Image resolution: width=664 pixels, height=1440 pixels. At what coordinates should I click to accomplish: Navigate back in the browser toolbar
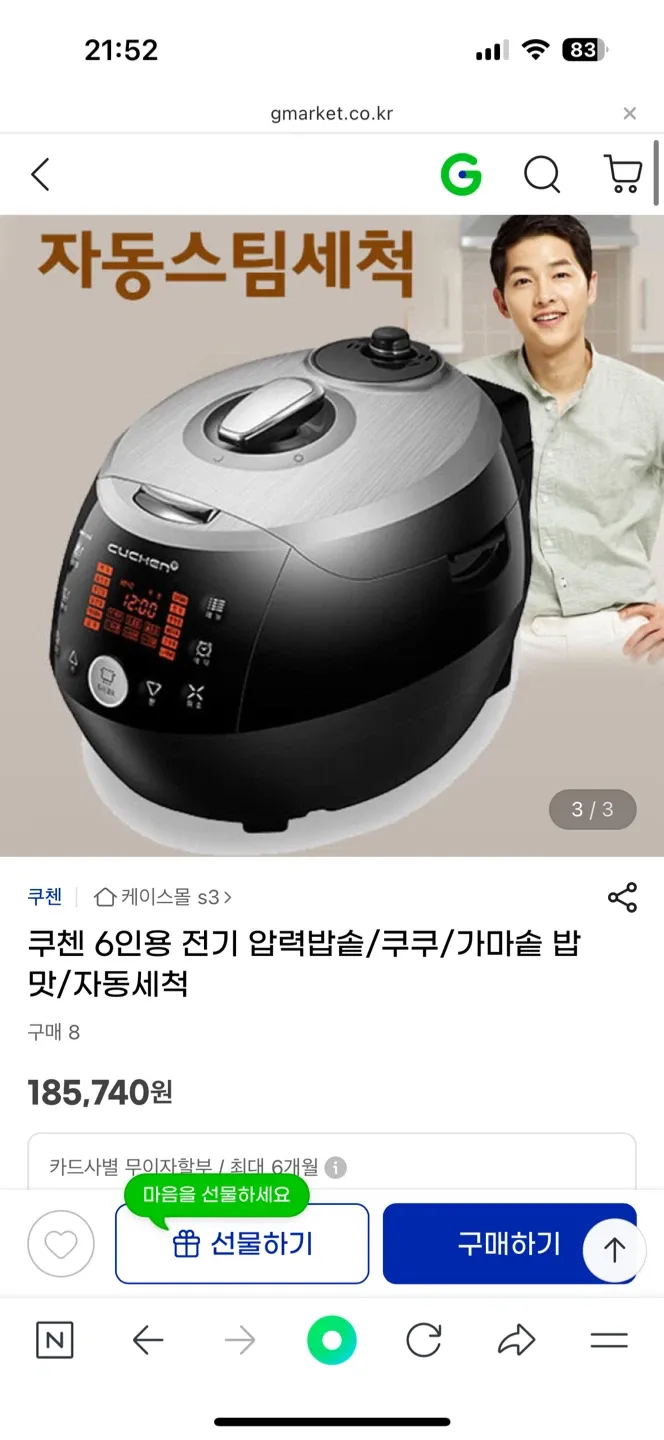tap(148, 1340)
